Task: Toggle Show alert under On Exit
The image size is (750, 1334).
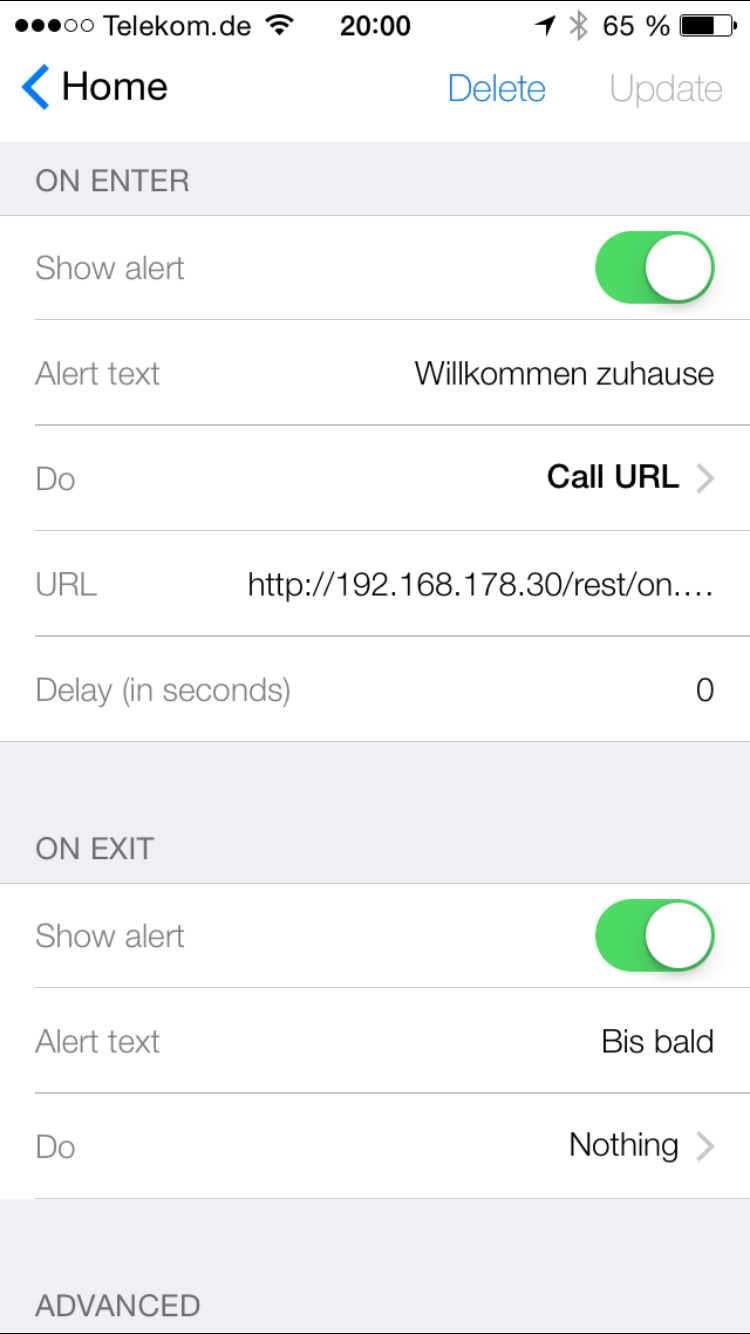Action: coord(655,936)
